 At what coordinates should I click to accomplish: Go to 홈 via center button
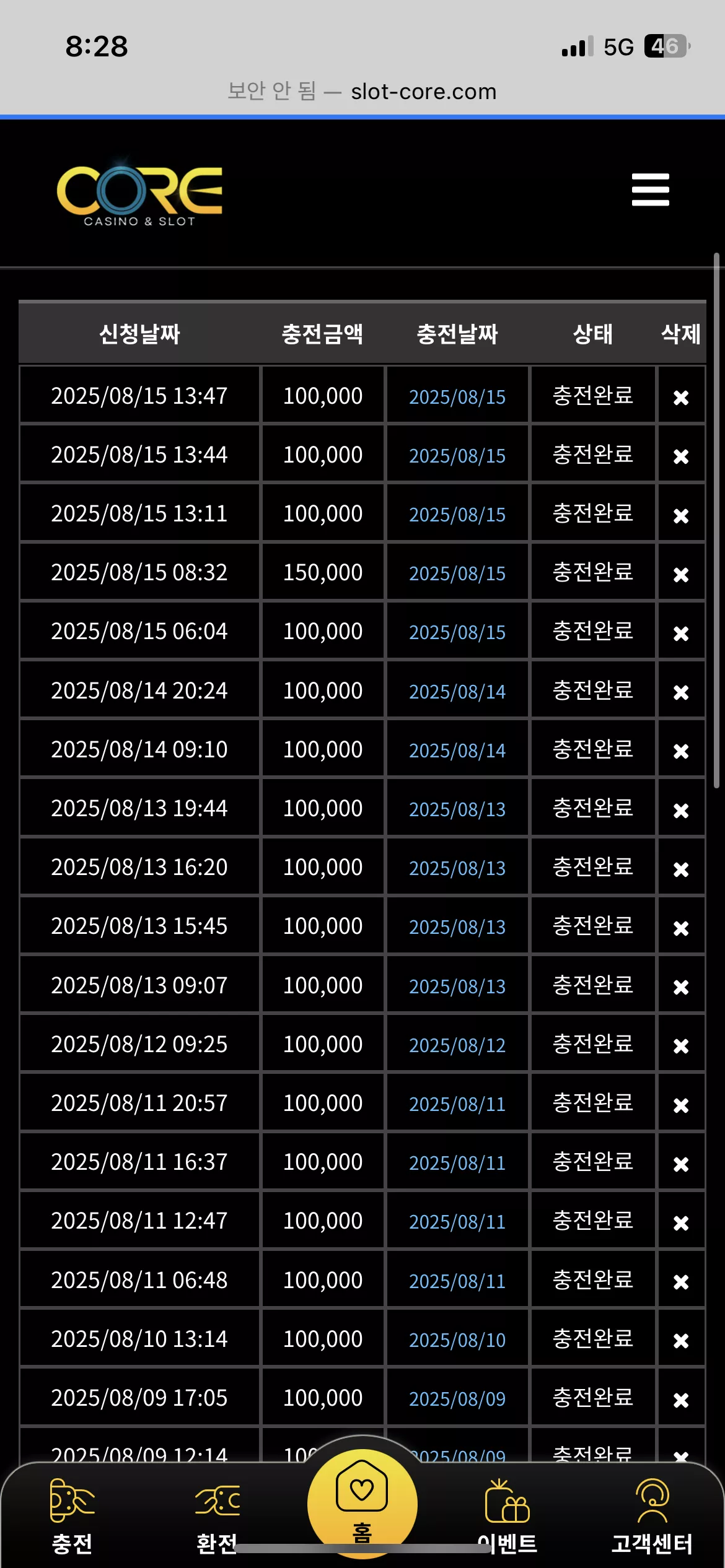[362, 1504]
